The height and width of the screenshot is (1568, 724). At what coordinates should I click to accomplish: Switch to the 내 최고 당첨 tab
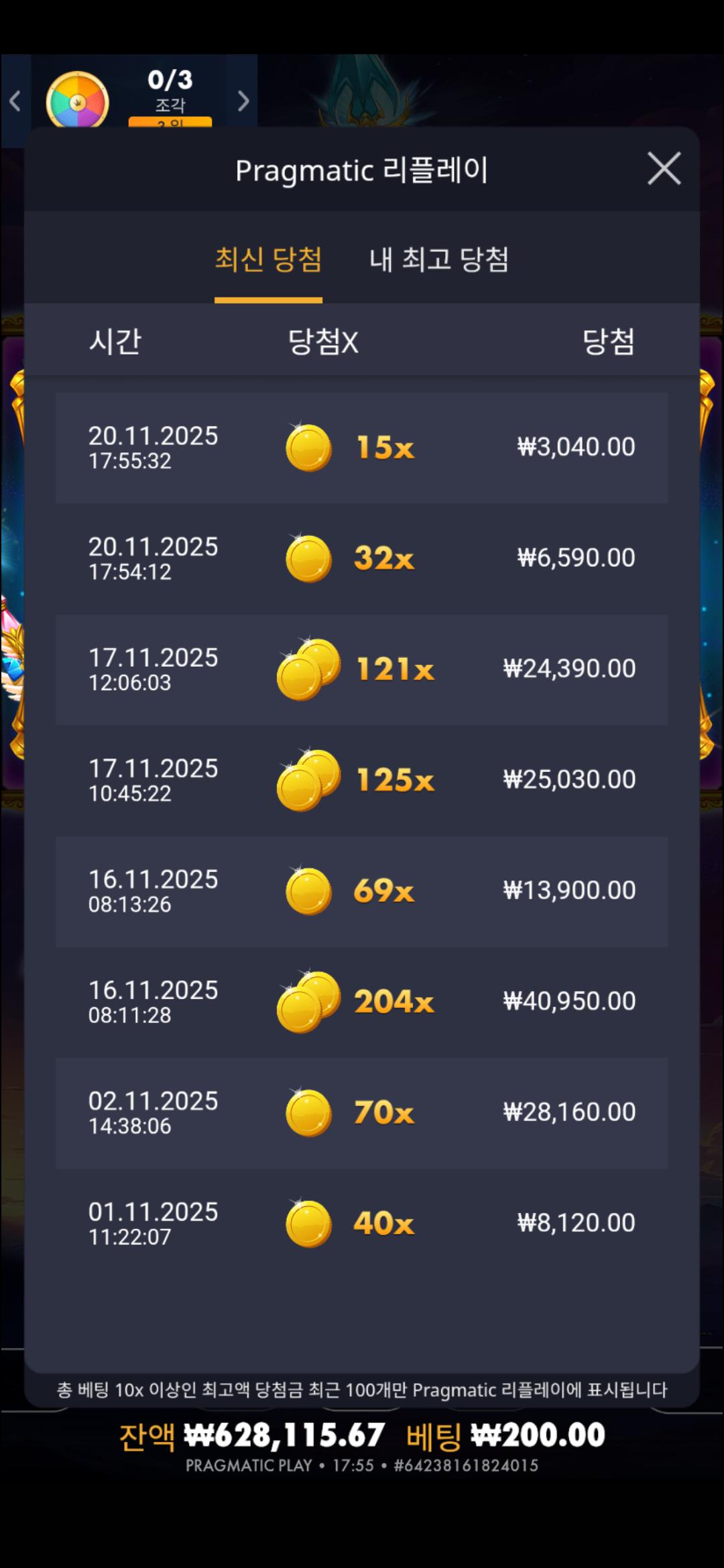click(439, 259)
